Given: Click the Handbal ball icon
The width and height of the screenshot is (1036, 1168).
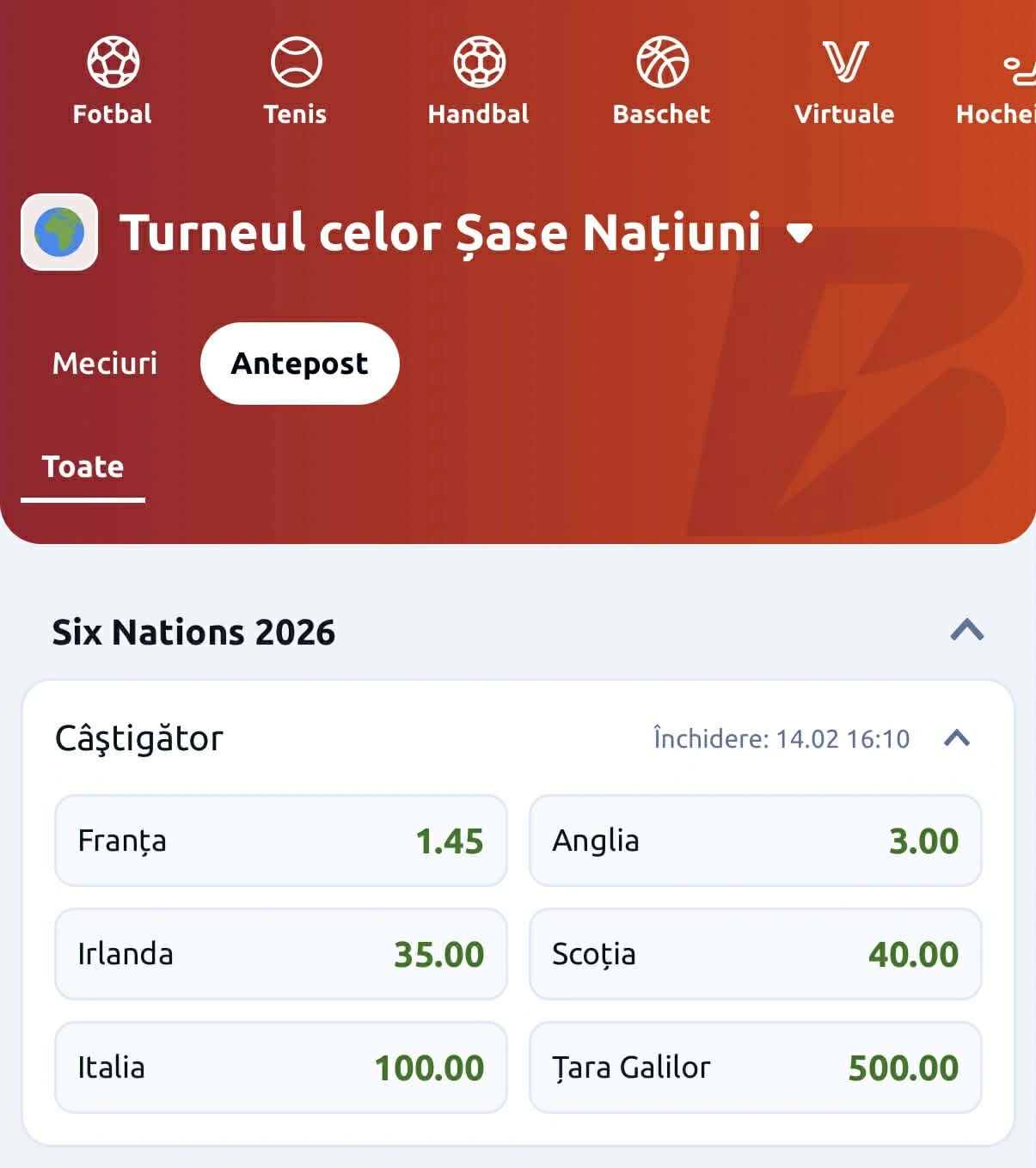Looking at the screenshot, I should point(479,62).
